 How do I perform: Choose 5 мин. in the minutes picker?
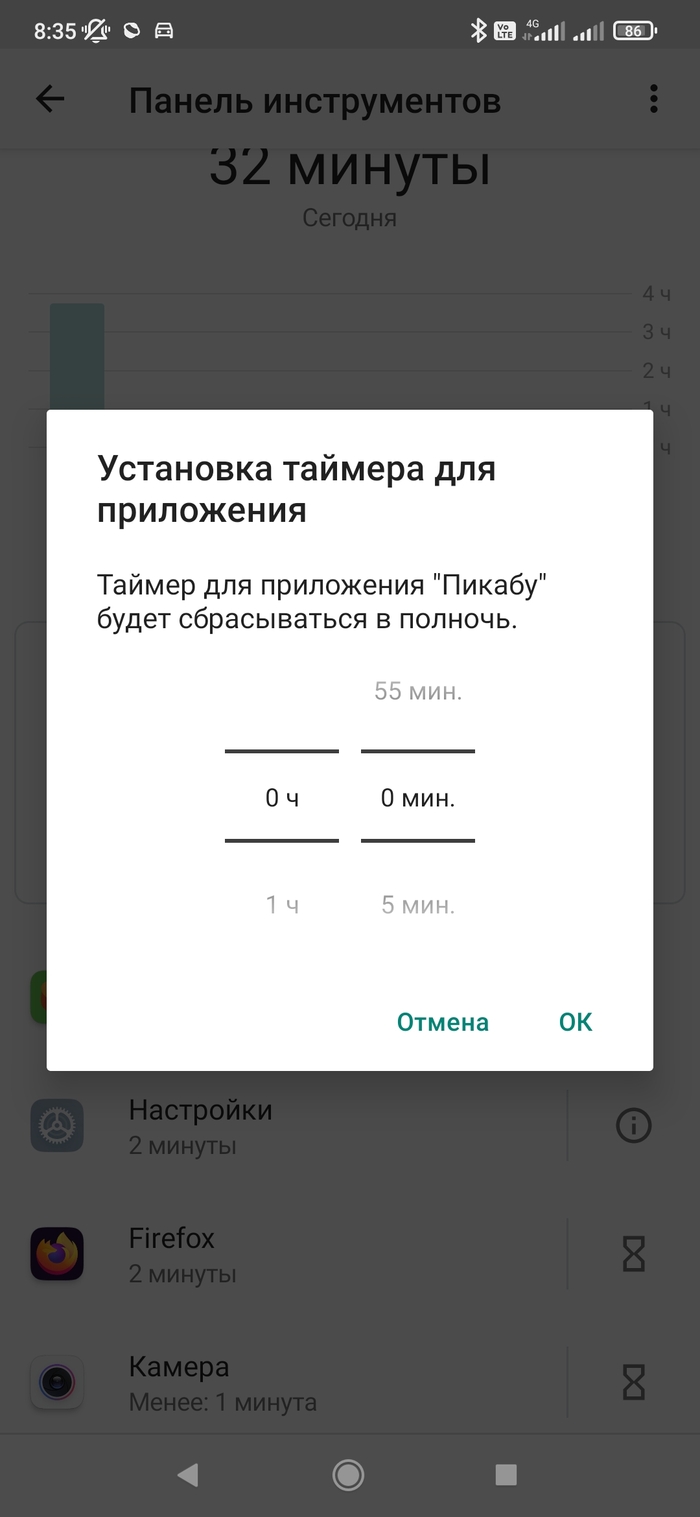click(x=418, y=905)
